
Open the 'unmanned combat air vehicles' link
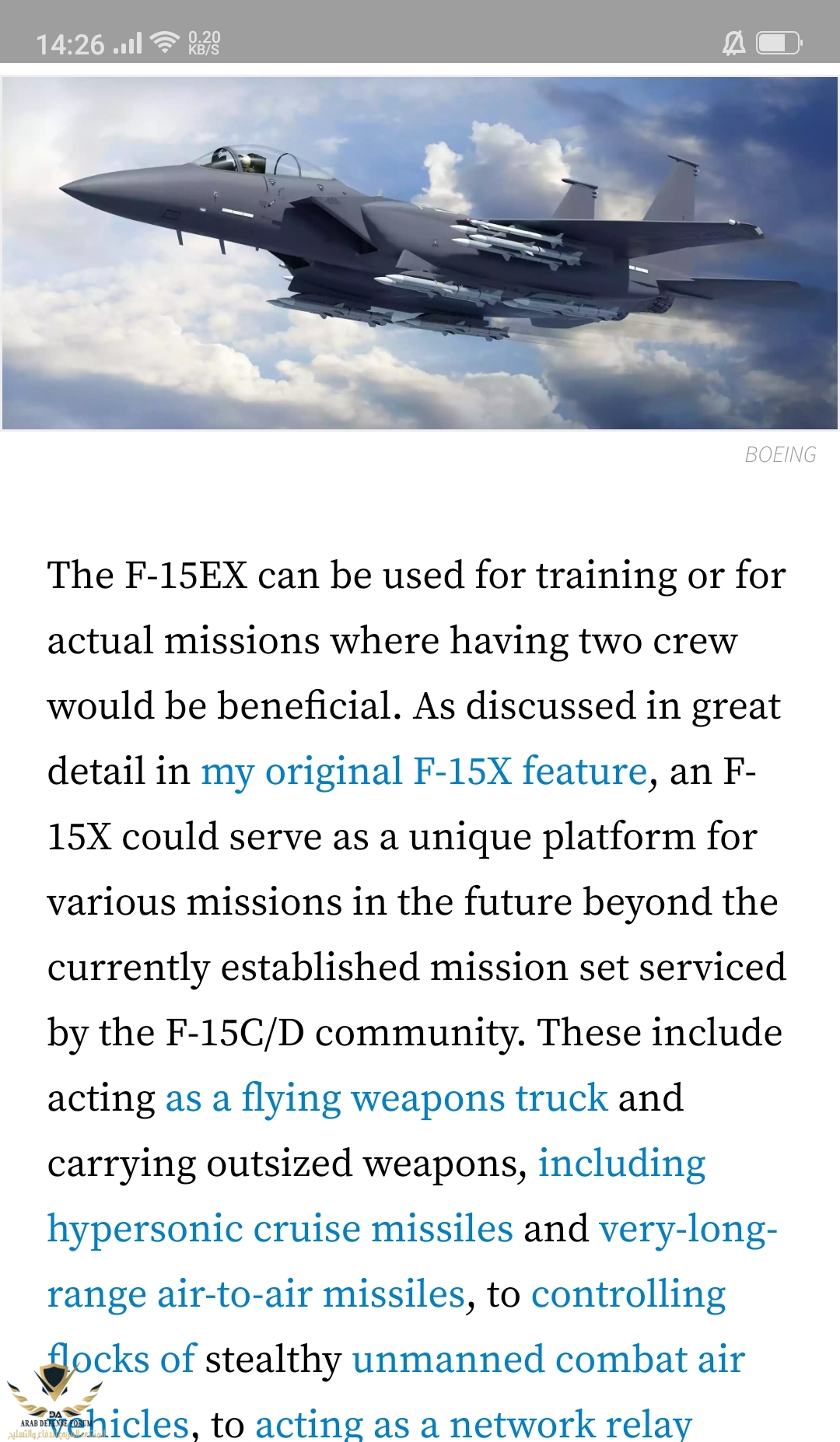point(548,1360)
